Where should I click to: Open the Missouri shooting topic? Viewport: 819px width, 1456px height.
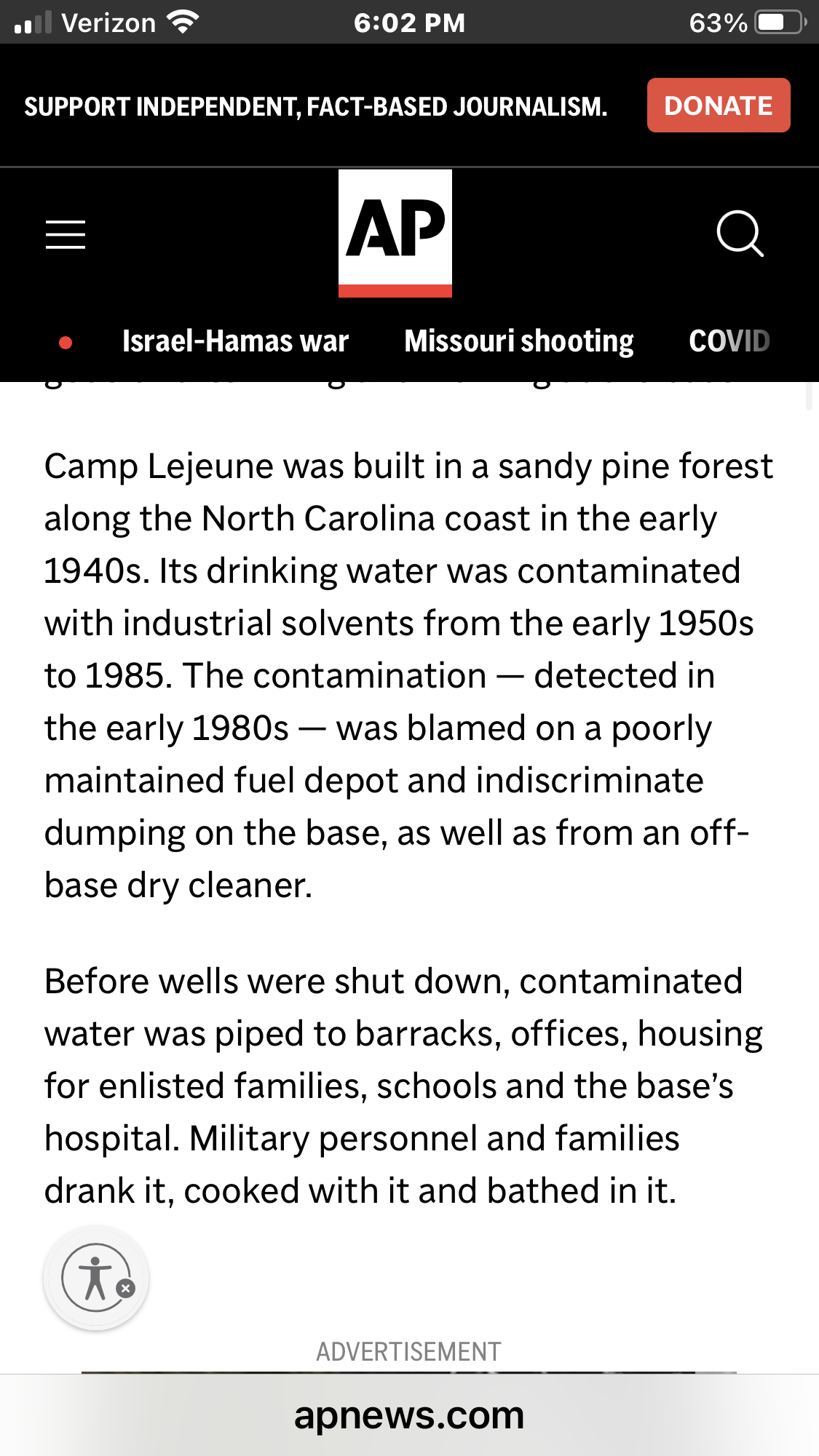518,341
